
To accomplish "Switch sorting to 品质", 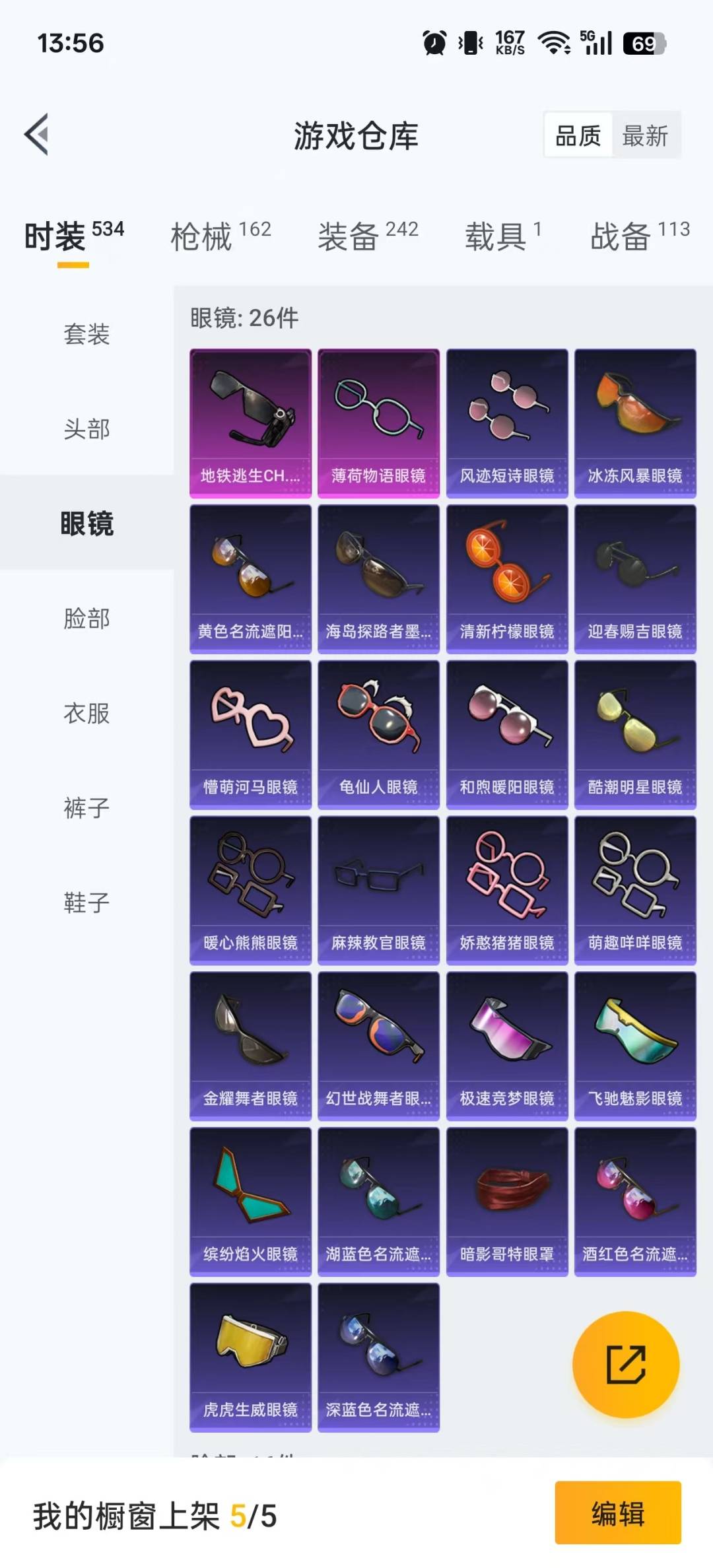I will [x=578, y=135].
